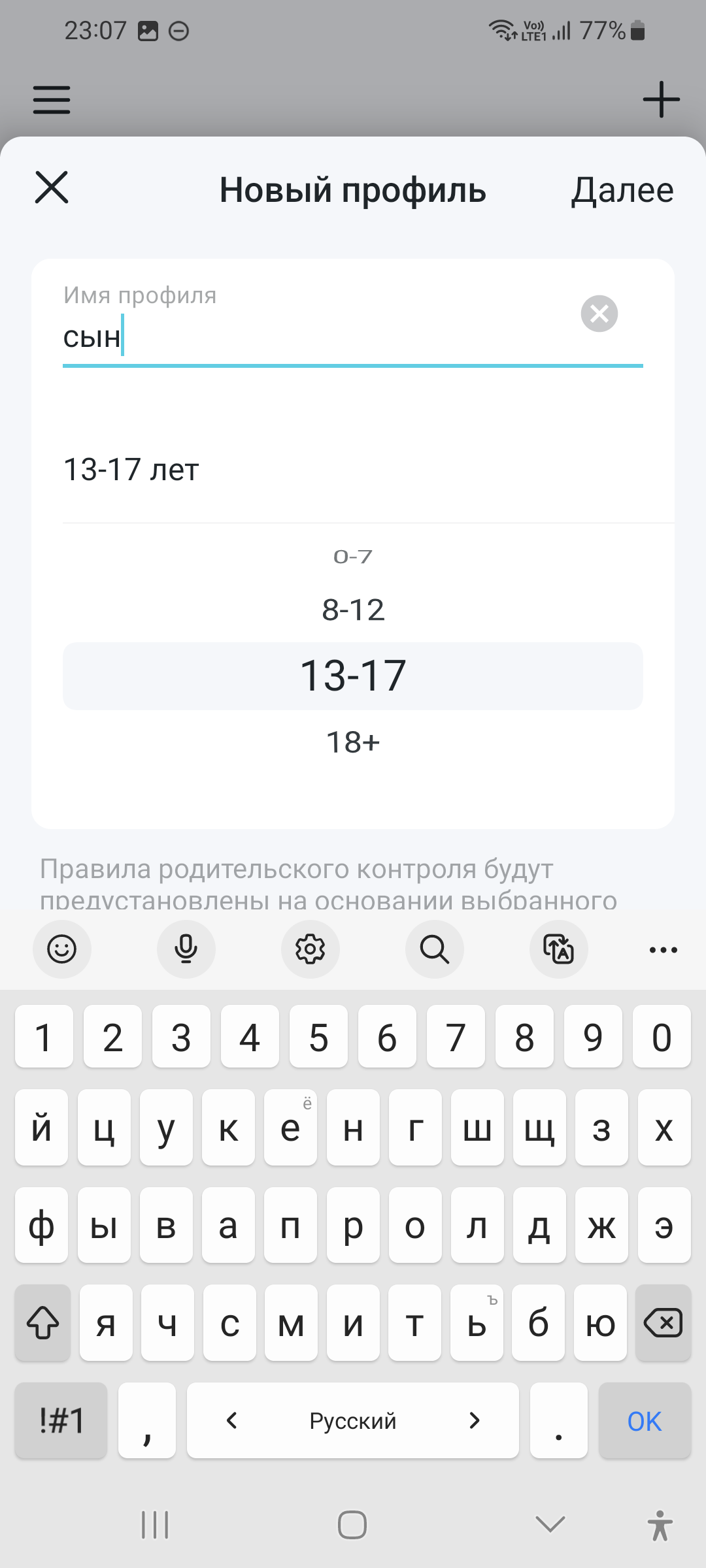
Task: Clear the profile name field
Action: (599, 314)
